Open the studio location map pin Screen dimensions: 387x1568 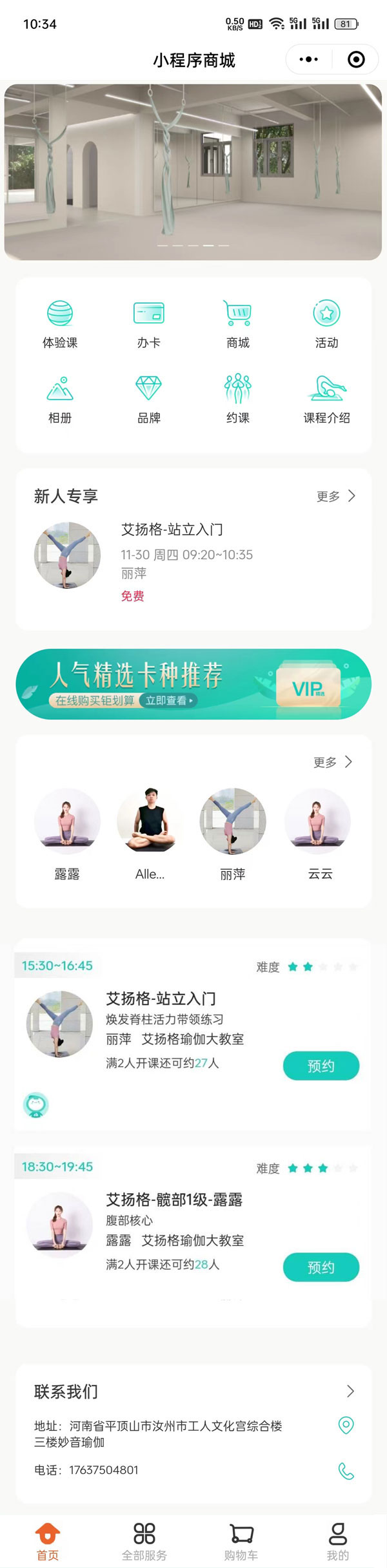346,1426
